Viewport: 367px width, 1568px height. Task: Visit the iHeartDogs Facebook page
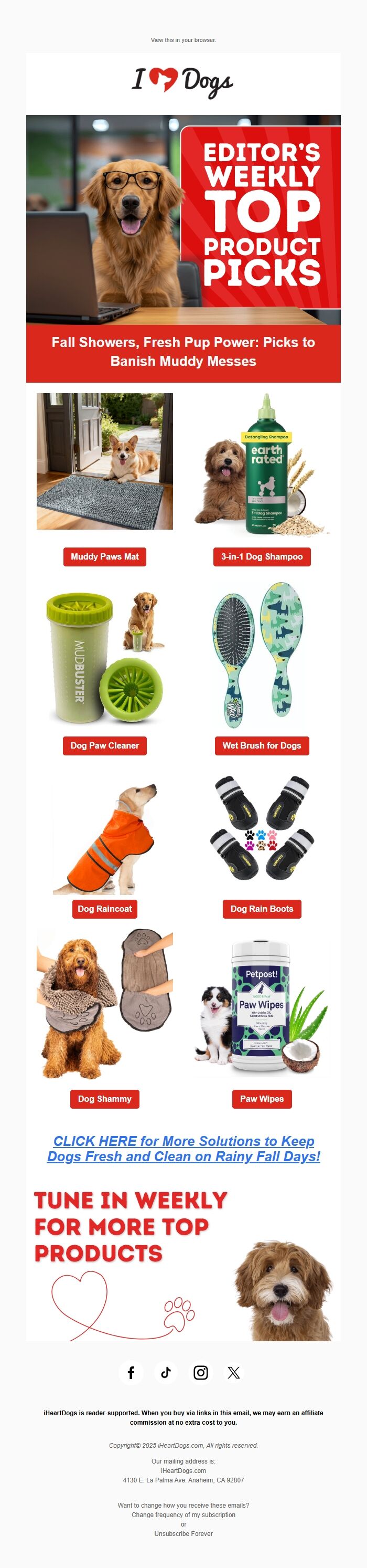(131, 1373)
